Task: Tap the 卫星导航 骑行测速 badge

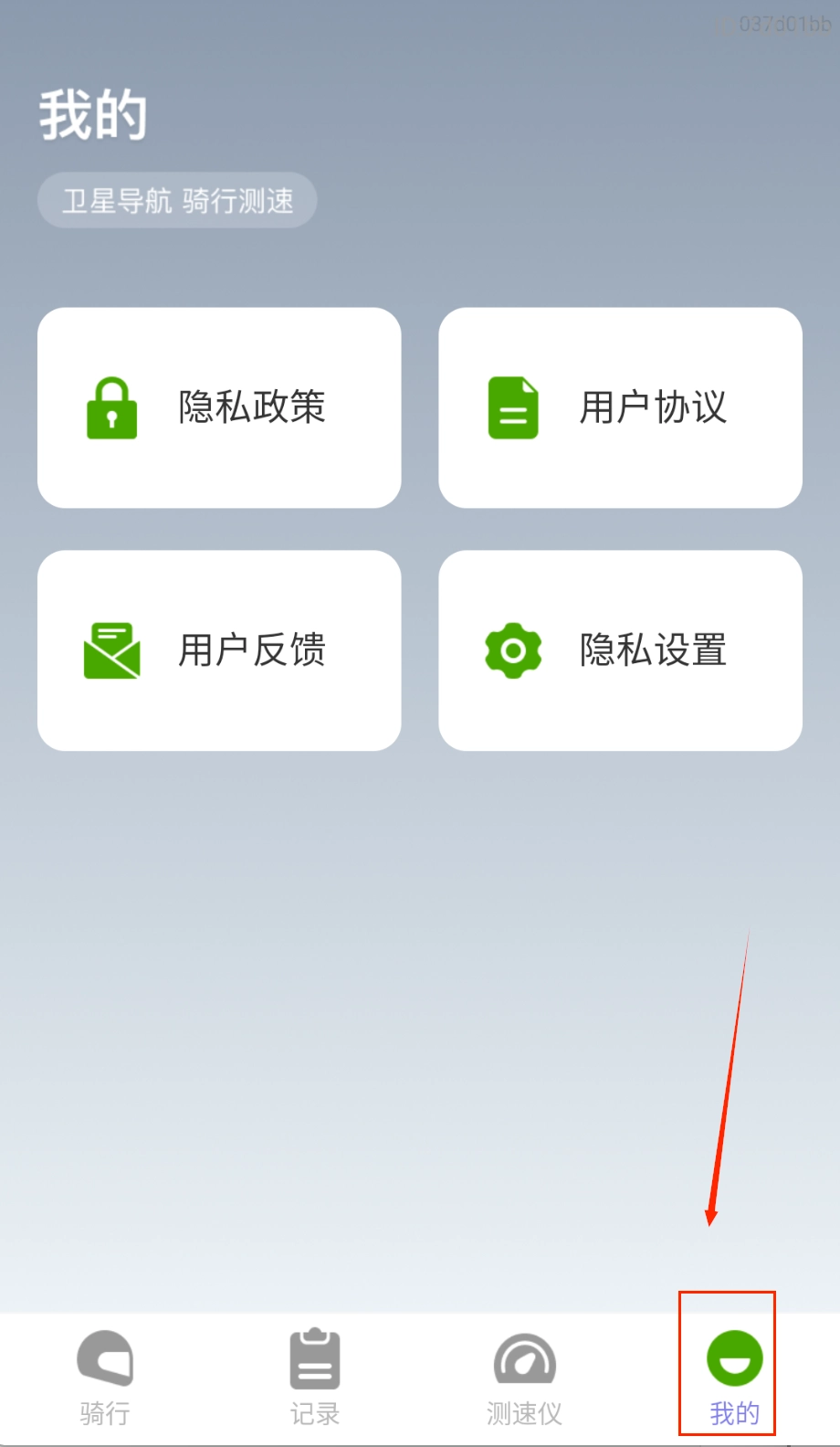Action: 177,199
